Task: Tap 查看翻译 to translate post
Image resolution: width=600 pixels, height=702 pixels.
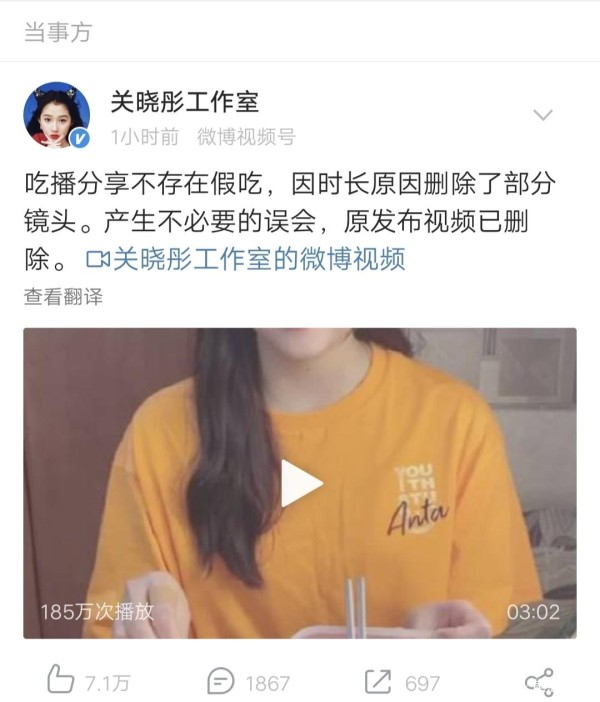Action: click(x=63, y=296)
